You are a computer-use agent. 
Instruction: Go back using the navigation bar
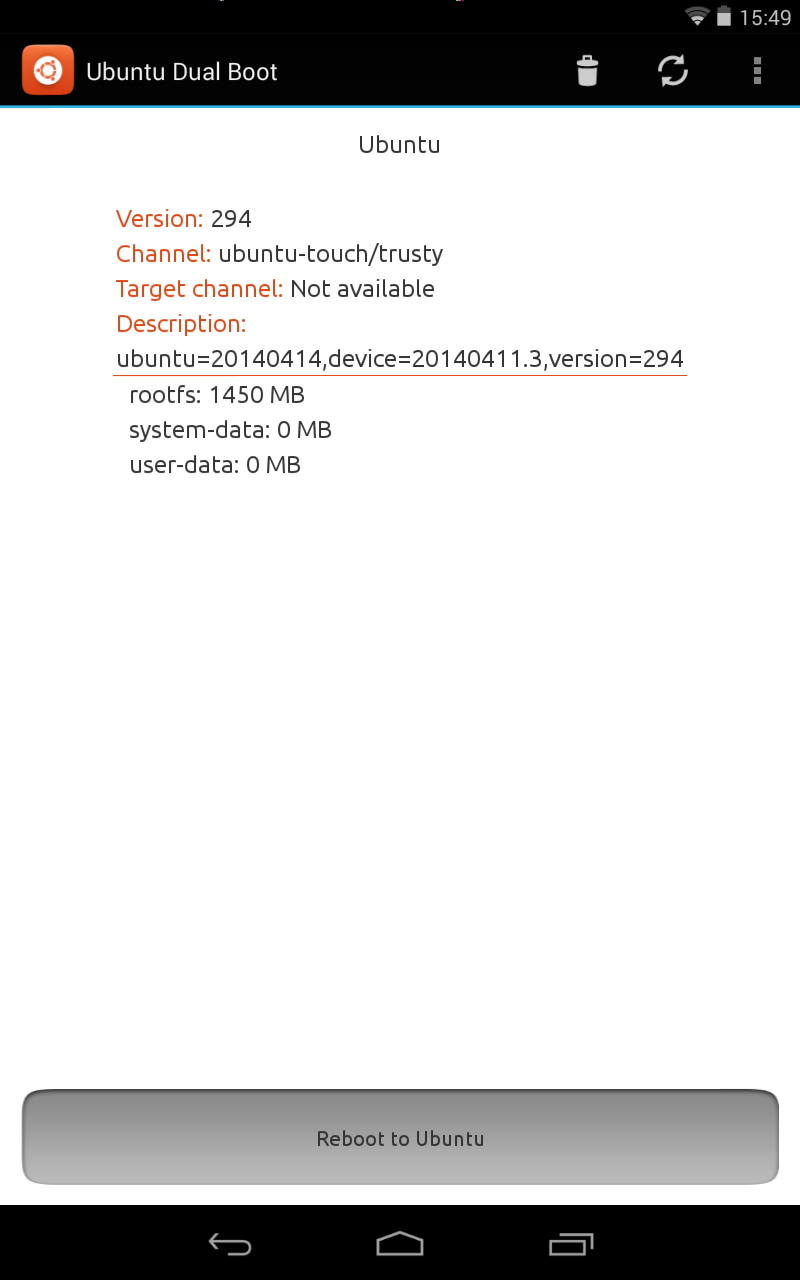[x=229, y=1243]
